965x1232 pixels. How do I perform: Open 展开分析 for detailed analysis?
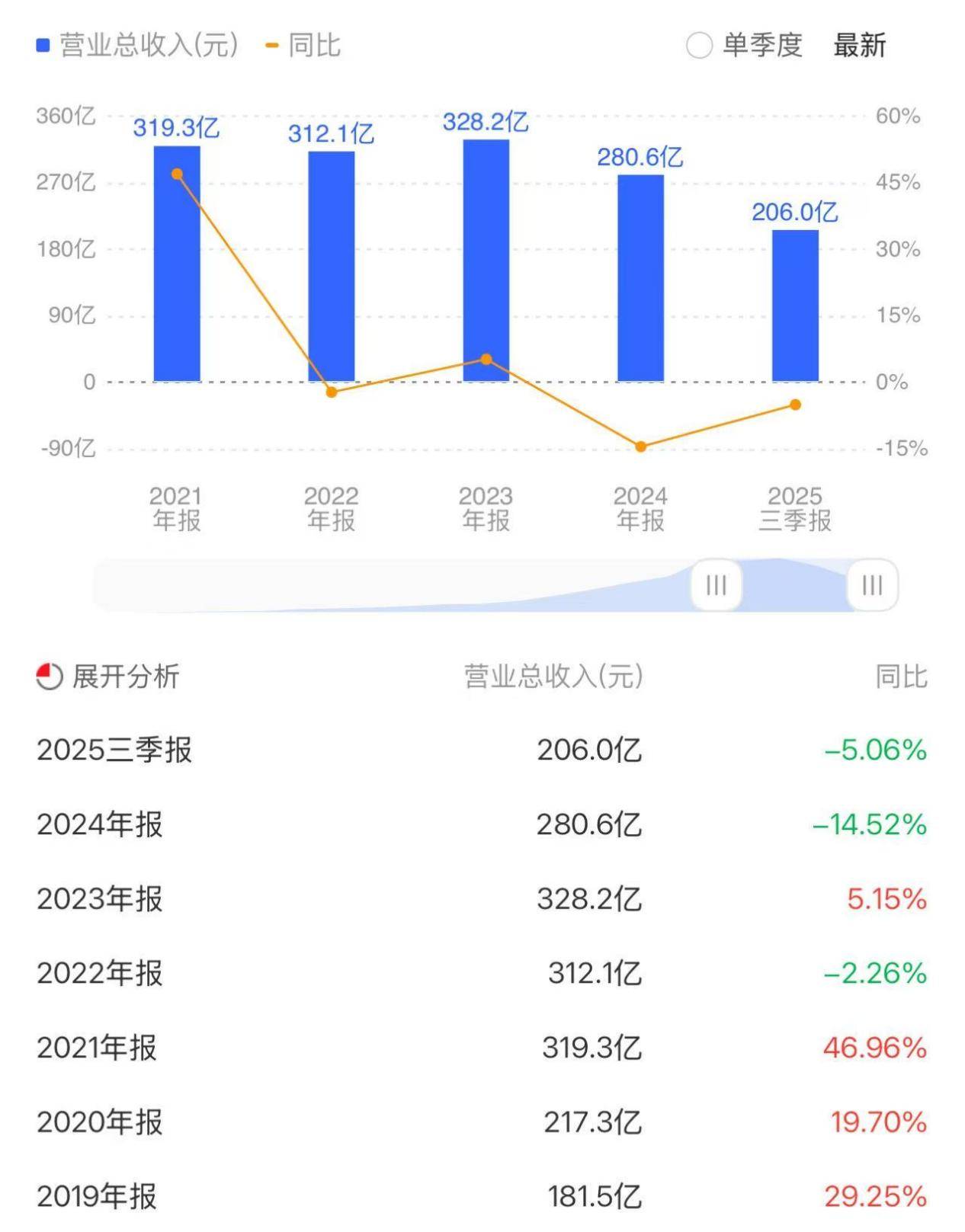pos(109,677)
